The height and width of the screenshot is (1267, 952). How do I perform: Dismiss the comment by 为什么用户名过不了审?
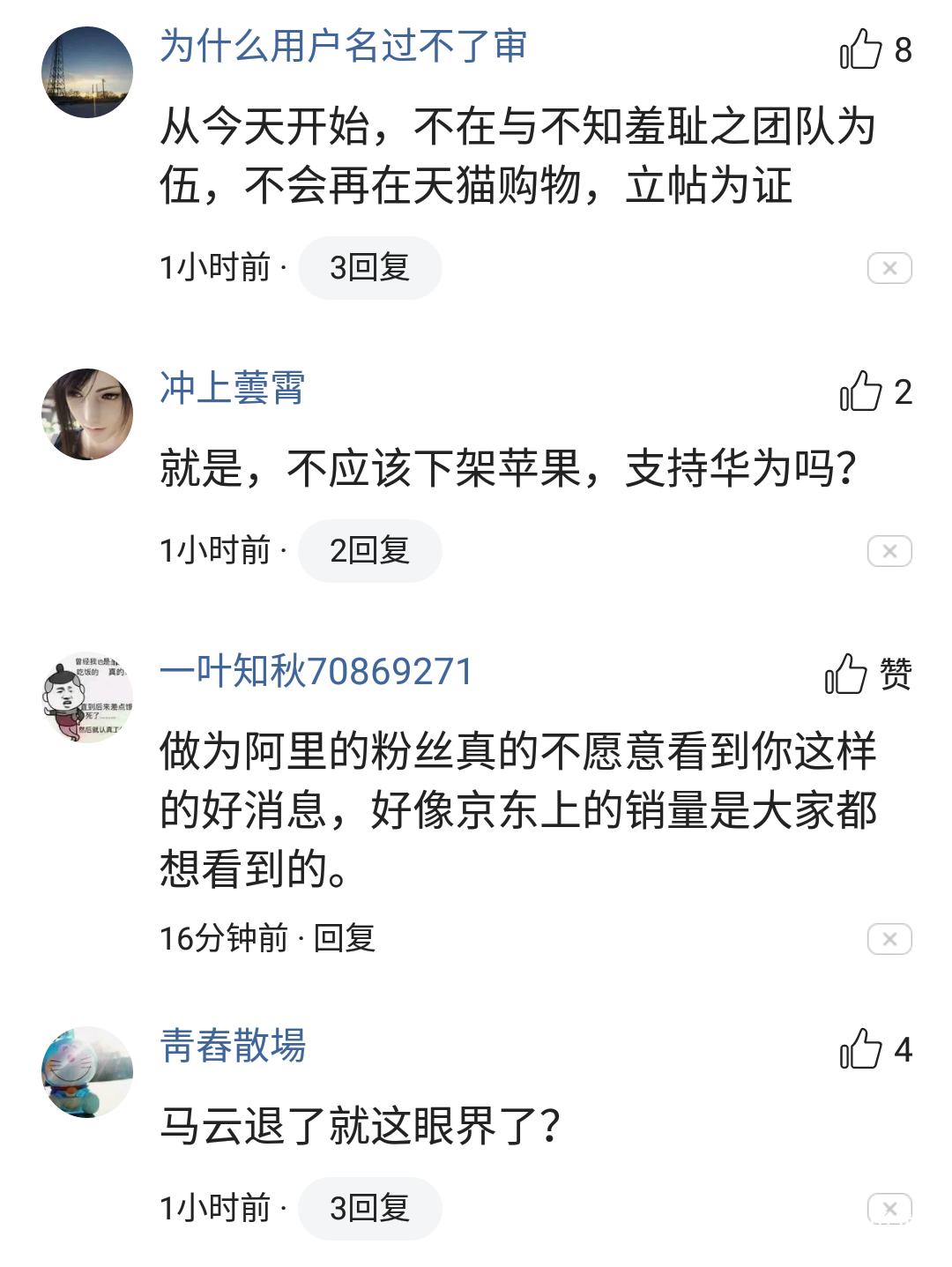coord(889,268)
